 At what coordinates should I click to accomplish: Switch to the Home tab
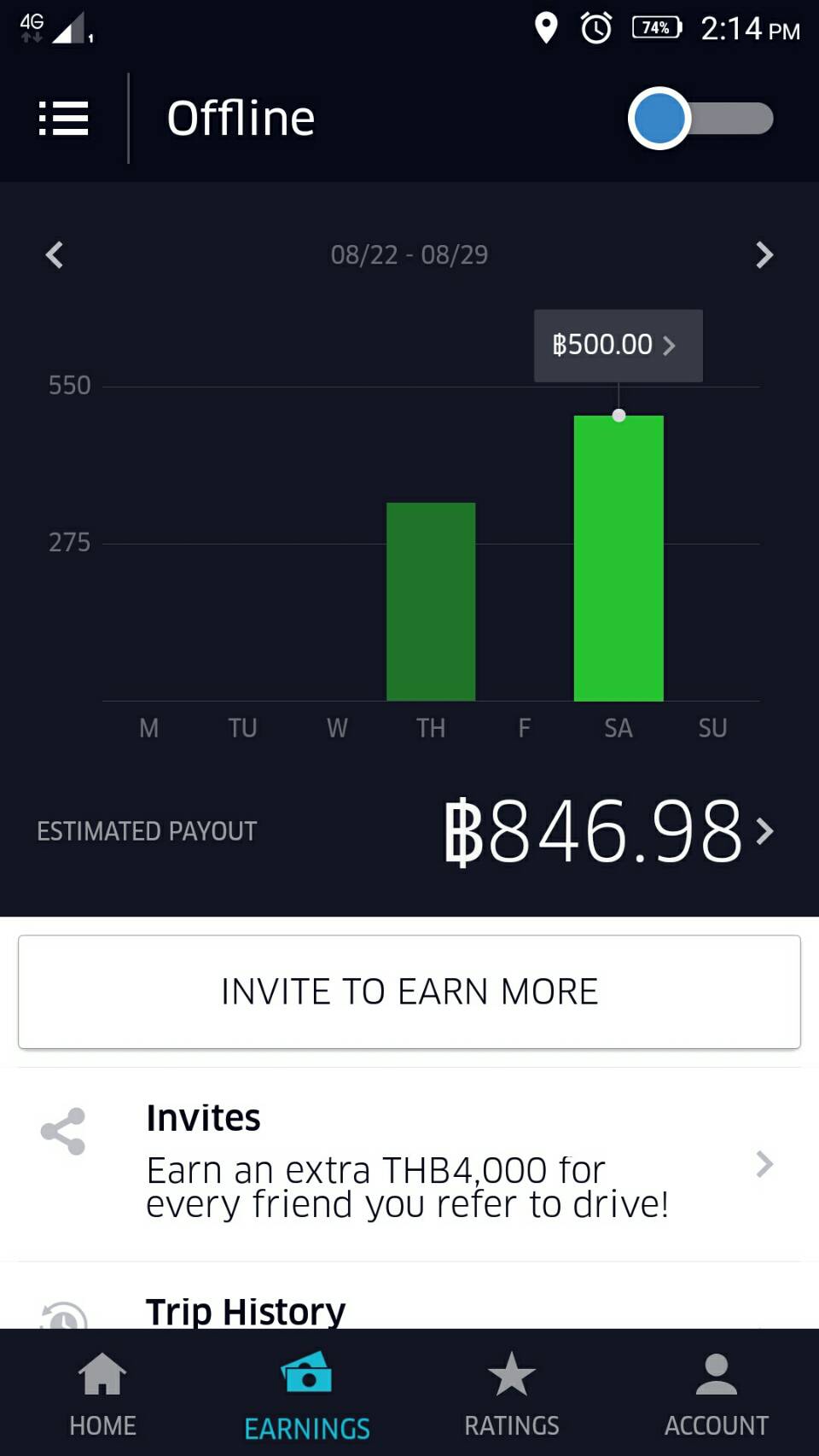(102, 1394)
